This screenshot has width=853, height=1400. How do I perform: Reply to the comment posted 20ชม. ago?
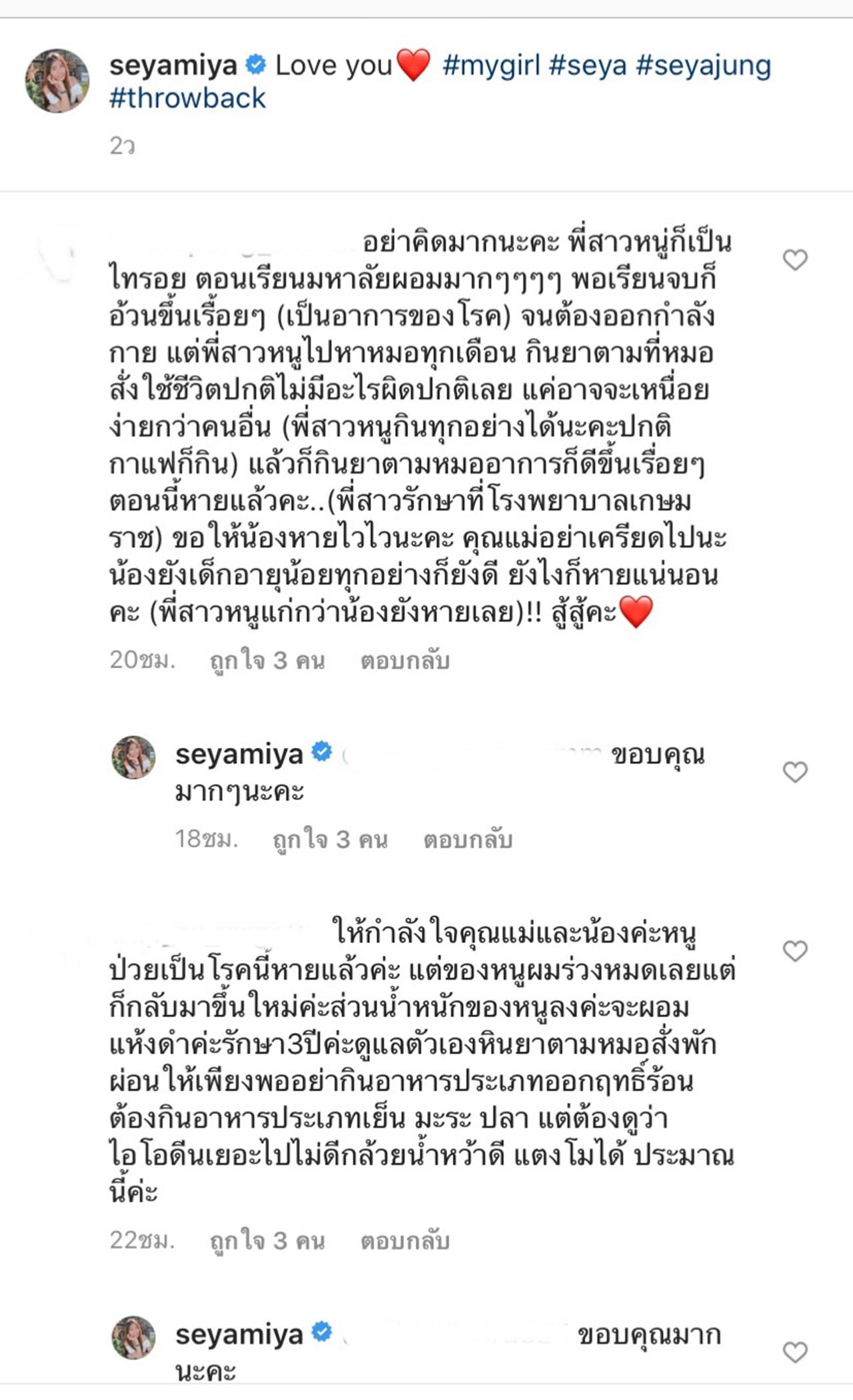405,661
